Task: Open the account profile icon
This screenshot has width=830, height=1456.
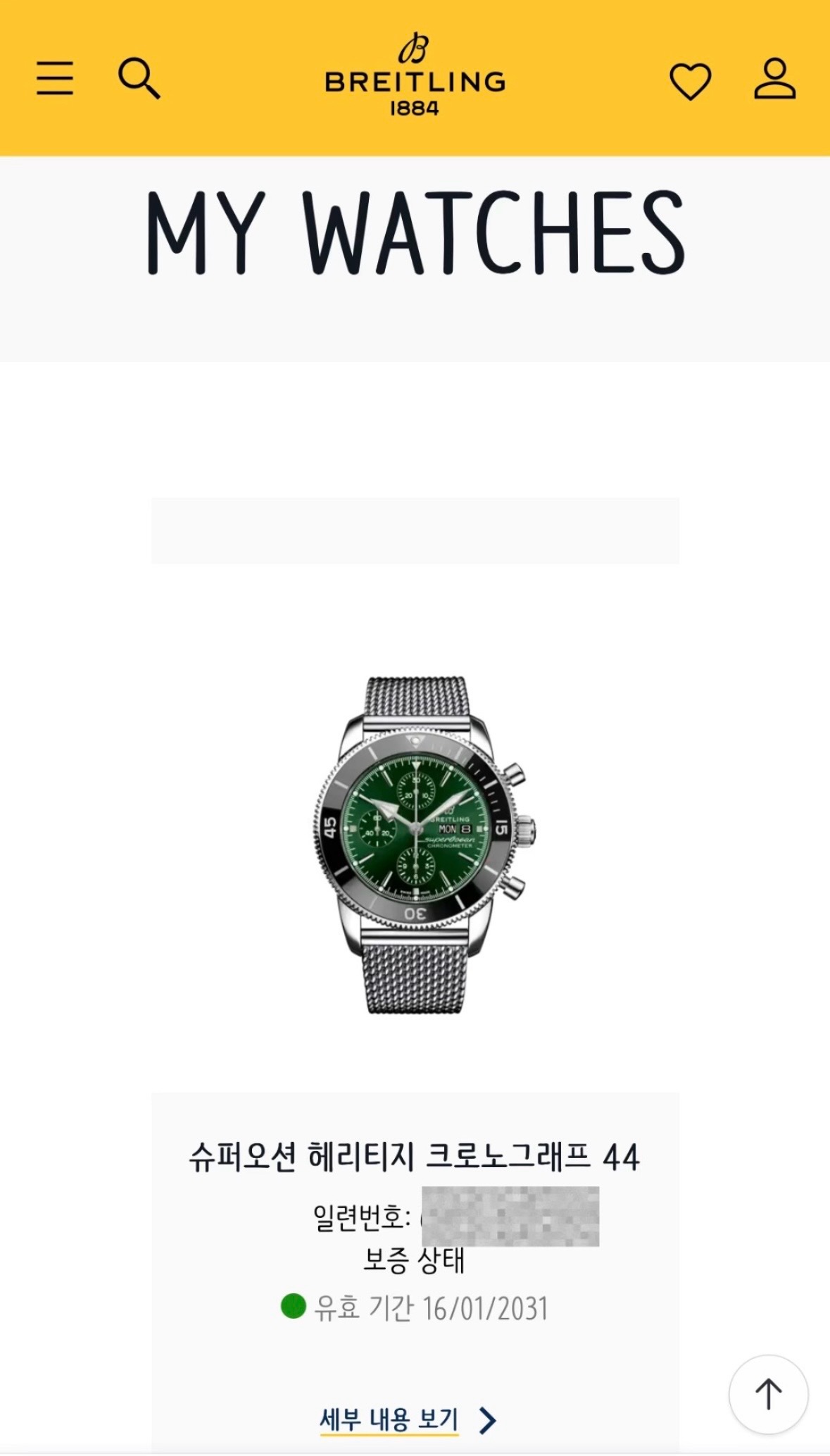Action: click(774, 79)
